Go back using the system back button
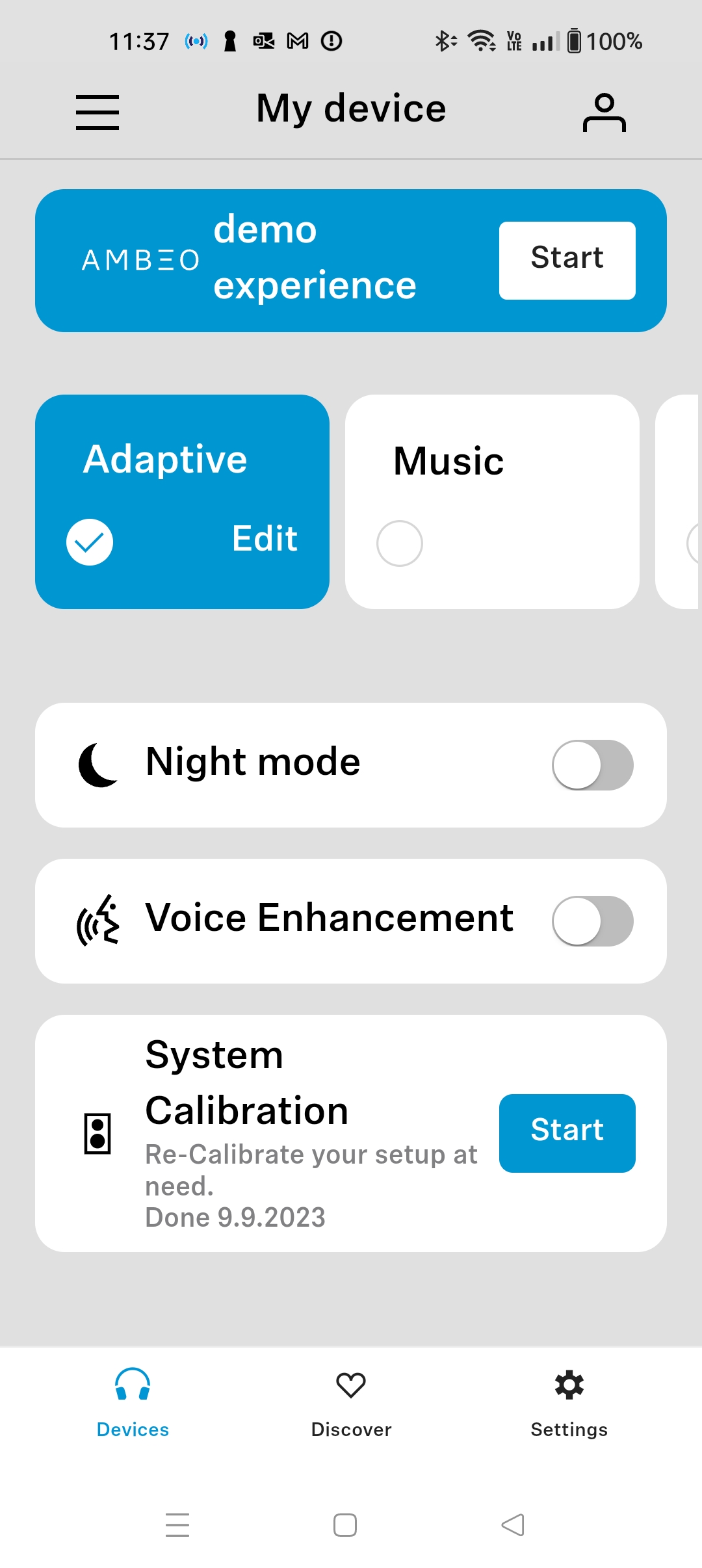 [x=513, y=1525]
